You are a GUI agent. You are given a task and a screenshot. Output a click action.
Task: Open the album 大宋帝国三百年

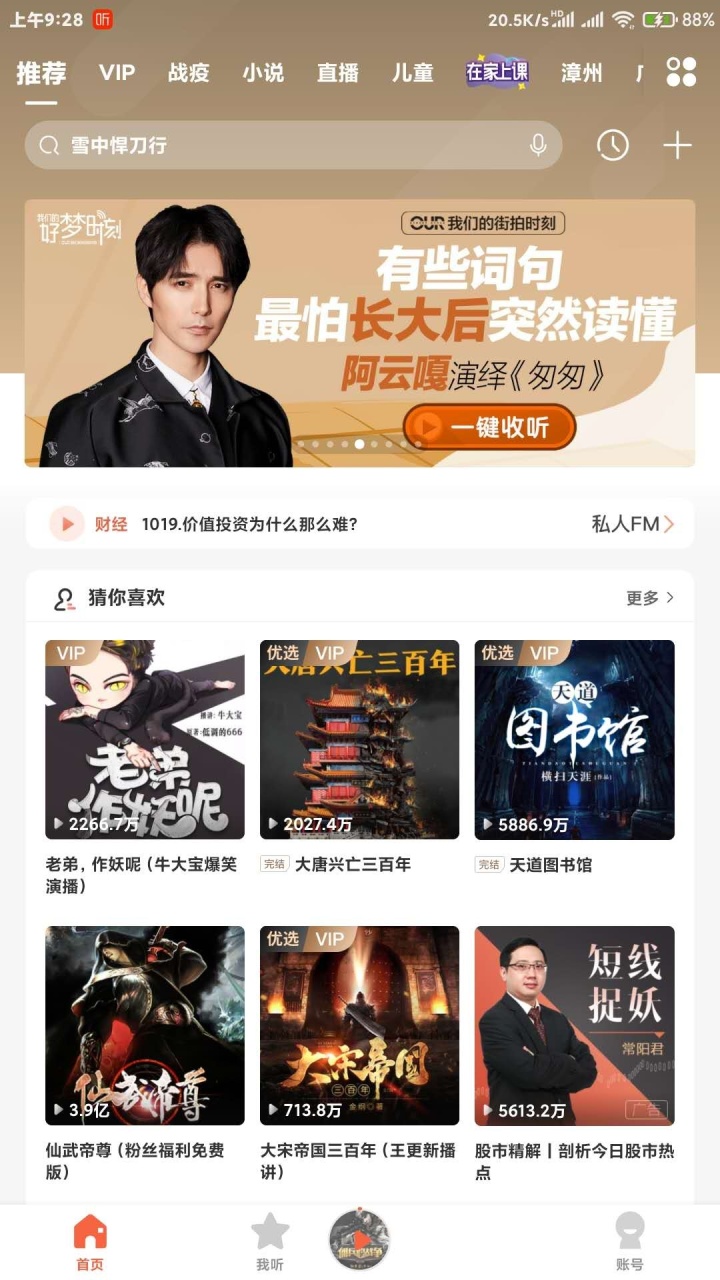coord(359,1026)
